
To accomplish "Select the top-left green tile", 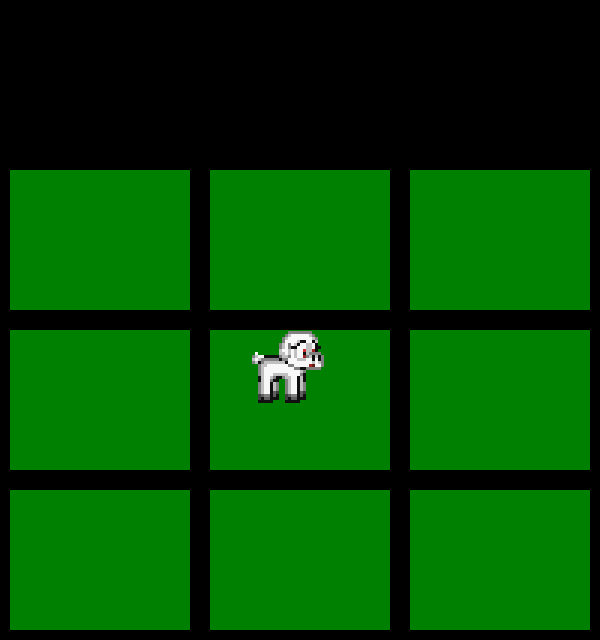I will pos(100,240).
